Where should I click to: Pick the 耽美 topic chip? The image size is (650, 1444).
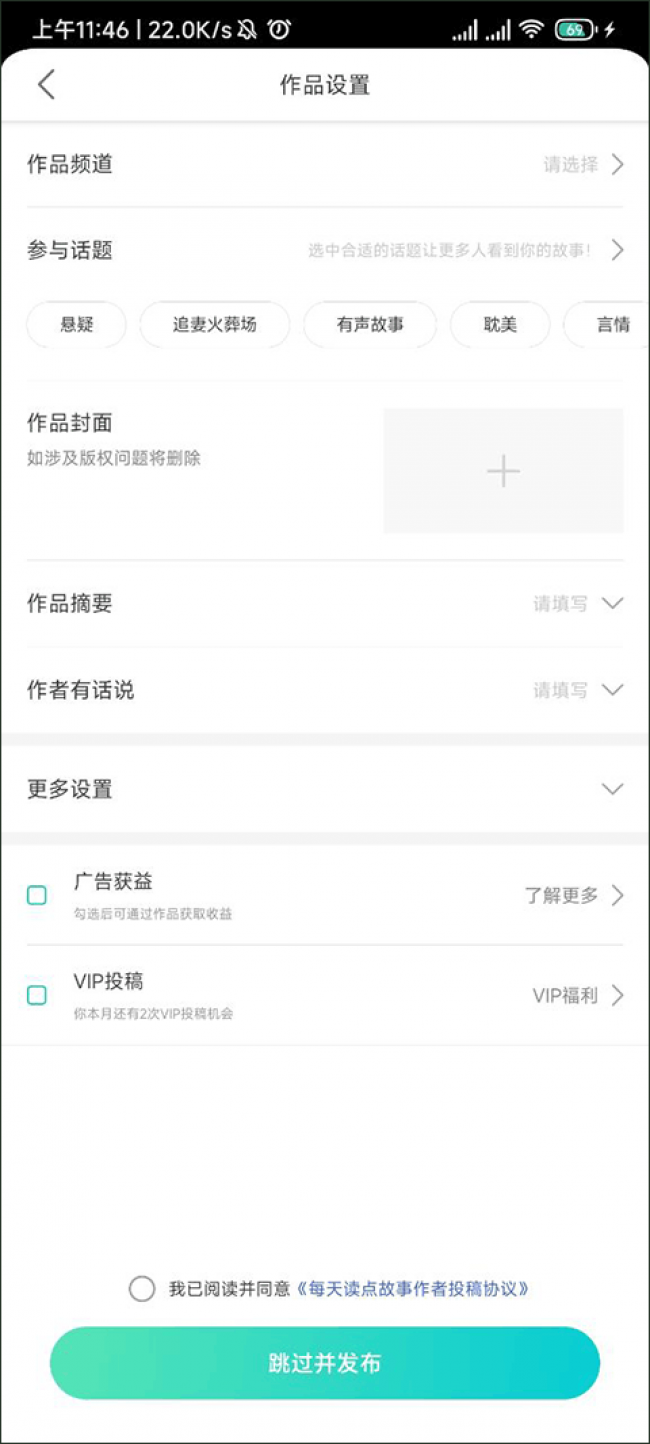coord(500,325)
